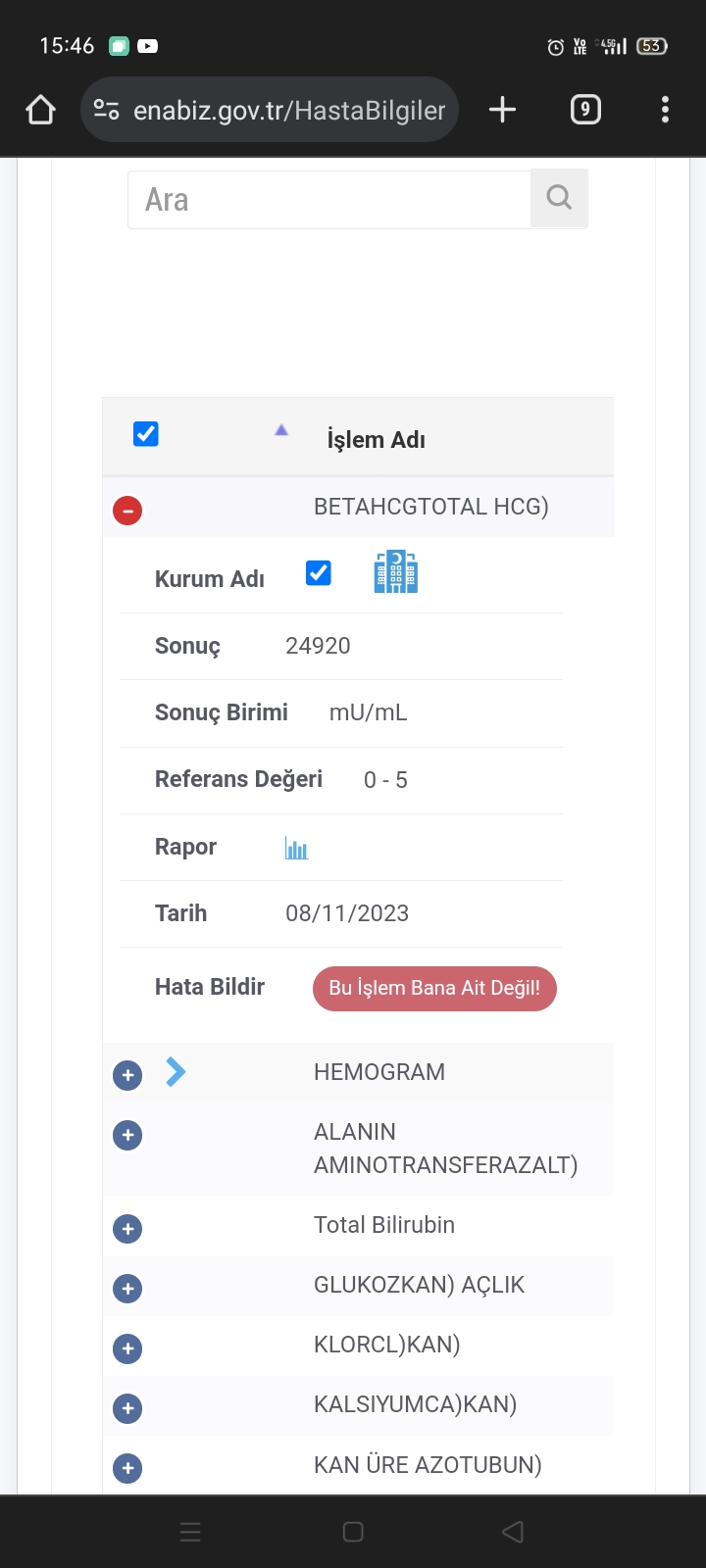This screenshot has width=706, height=1568.
Task: Tap the magnifier search button
Action: 559,198
